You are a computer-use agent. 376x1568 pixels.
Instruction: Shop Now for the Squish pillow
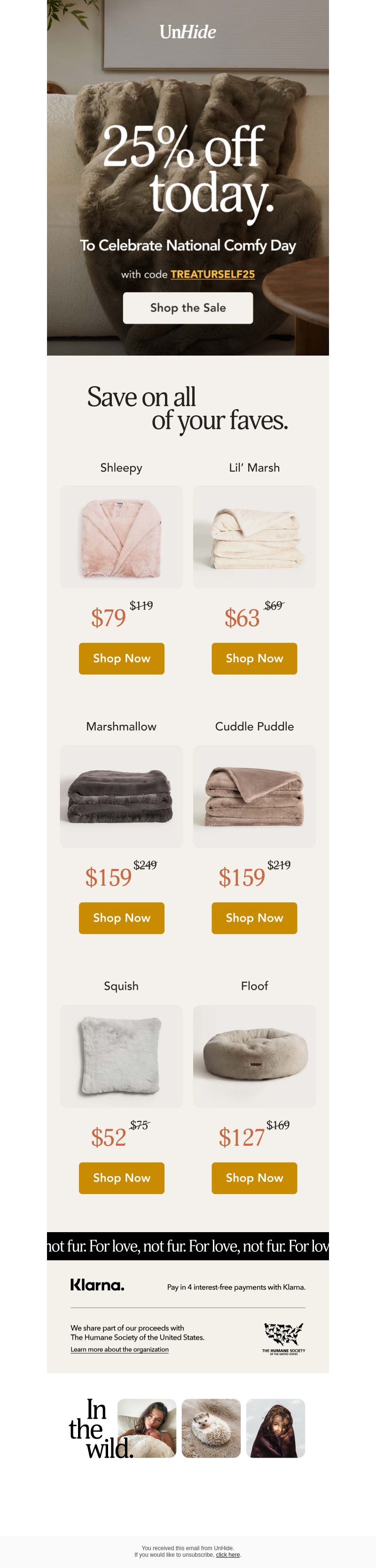[x=121, y=1177]
